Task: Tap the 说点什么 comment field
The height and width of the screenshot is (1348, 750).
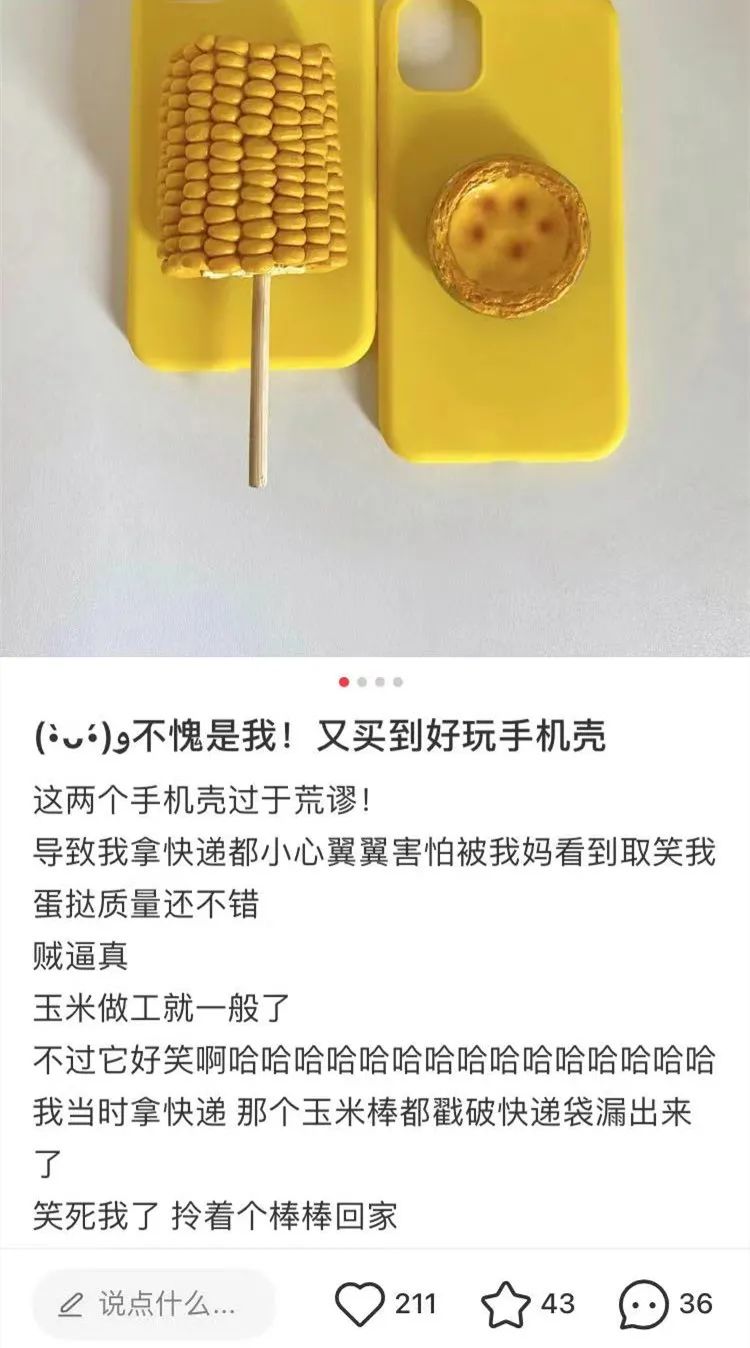Action: point(153,1304)
